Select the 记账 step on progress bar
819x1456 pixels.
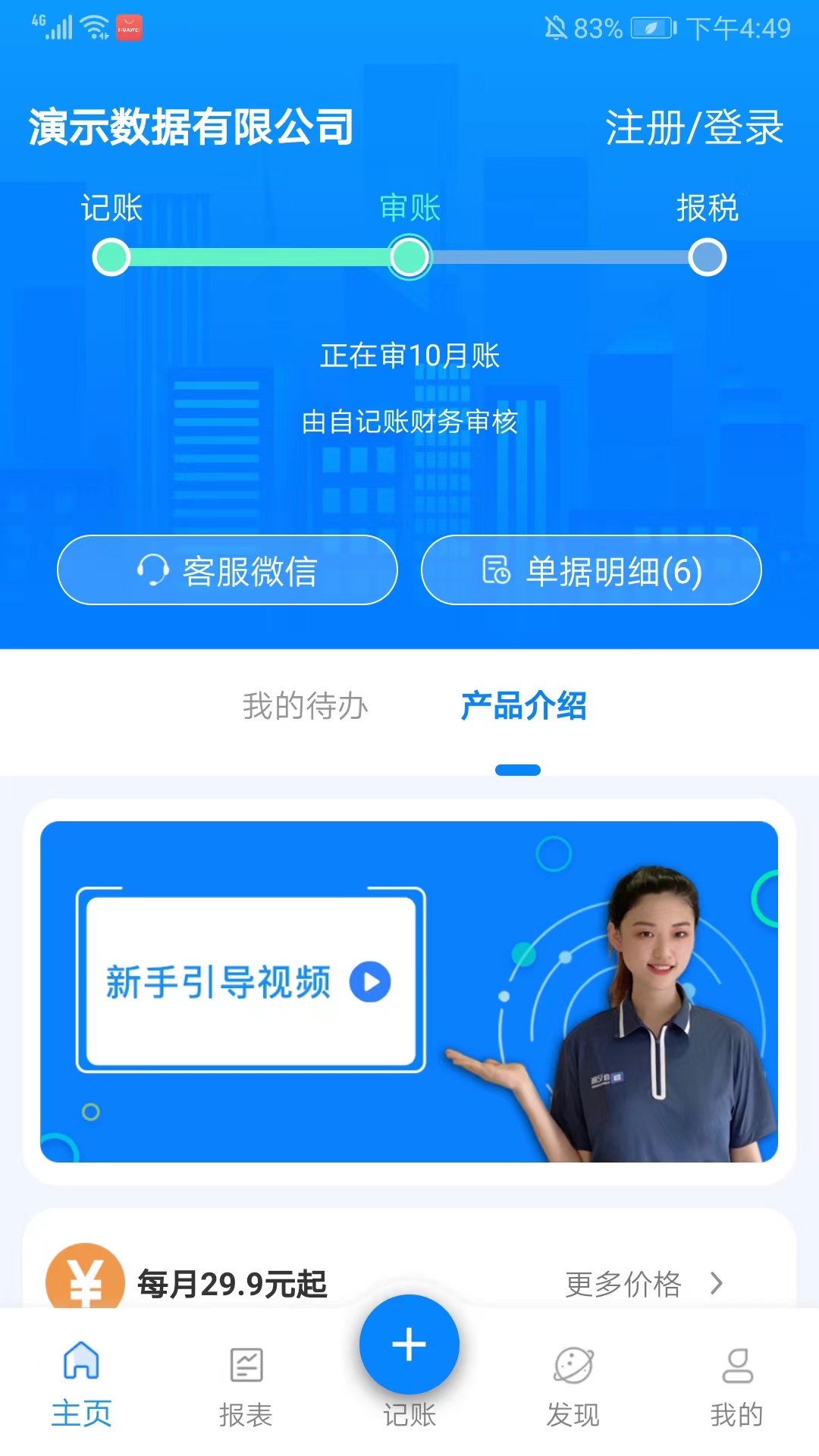pyautogui.click(x=111, y=257)
